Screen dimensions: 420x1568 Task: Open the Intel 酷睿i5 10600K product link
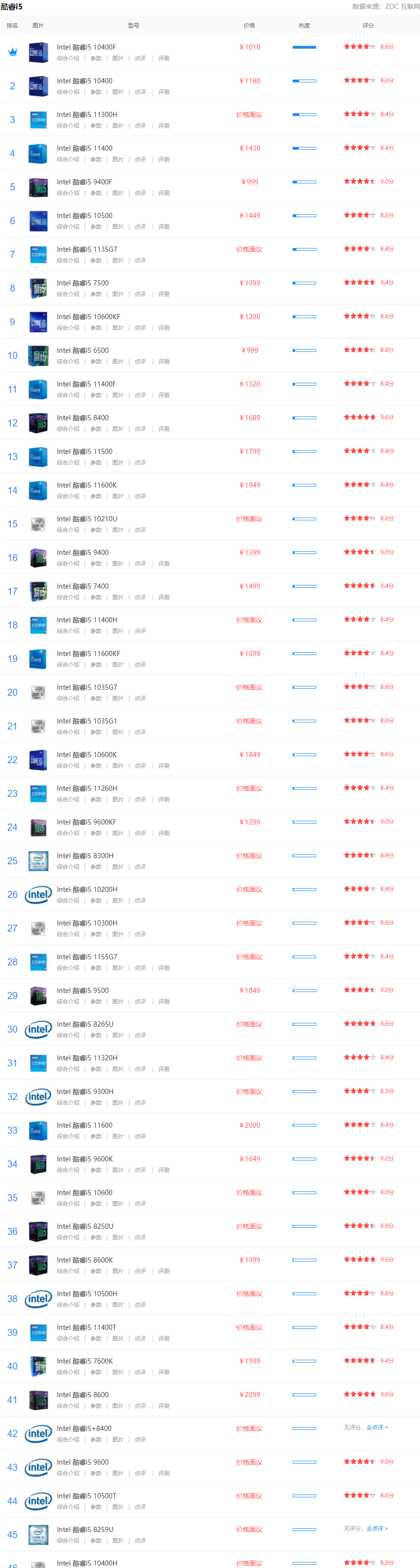[x=87, y=755]
